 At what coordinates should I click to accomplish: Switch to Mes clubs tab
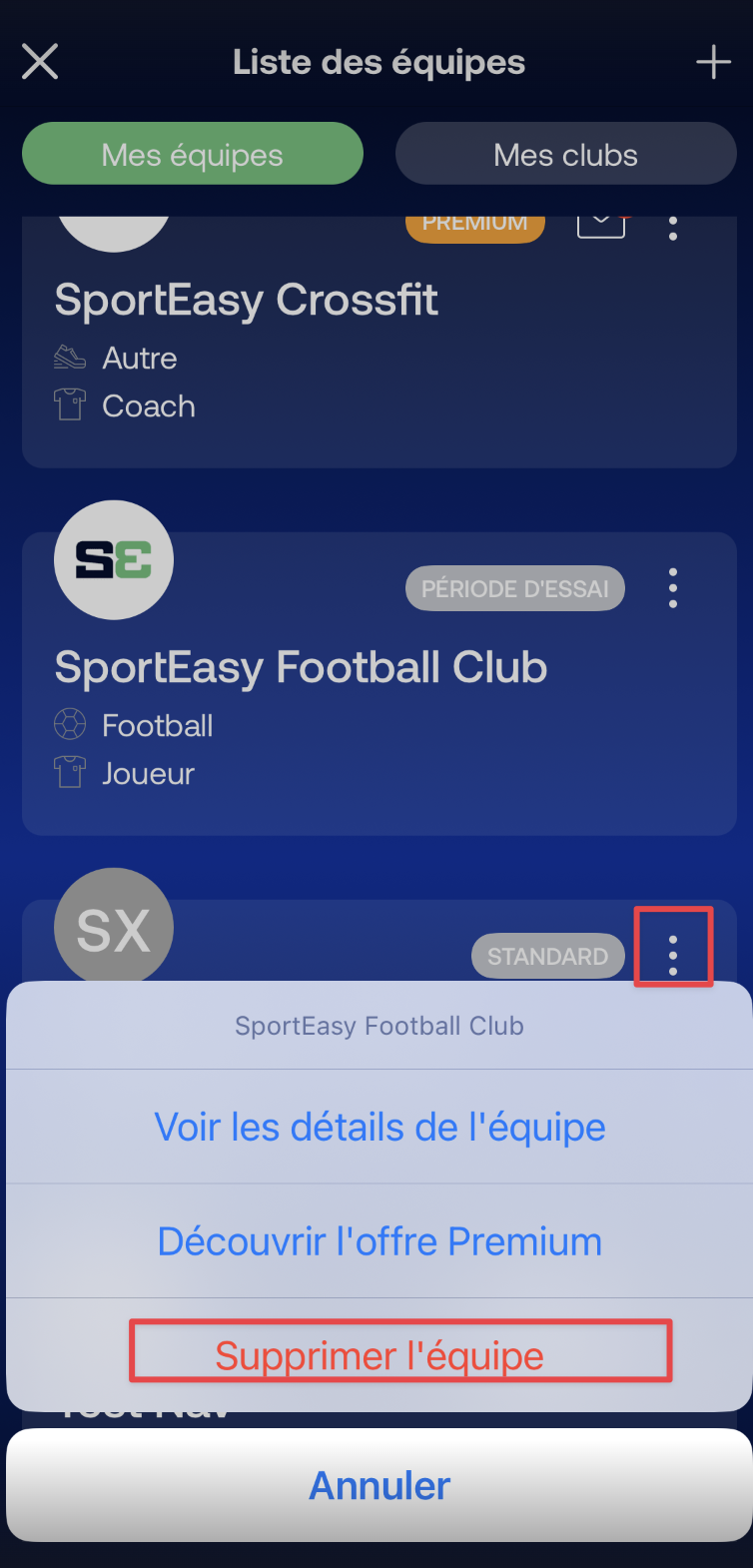pyautogui.click(x=566, y=154)
